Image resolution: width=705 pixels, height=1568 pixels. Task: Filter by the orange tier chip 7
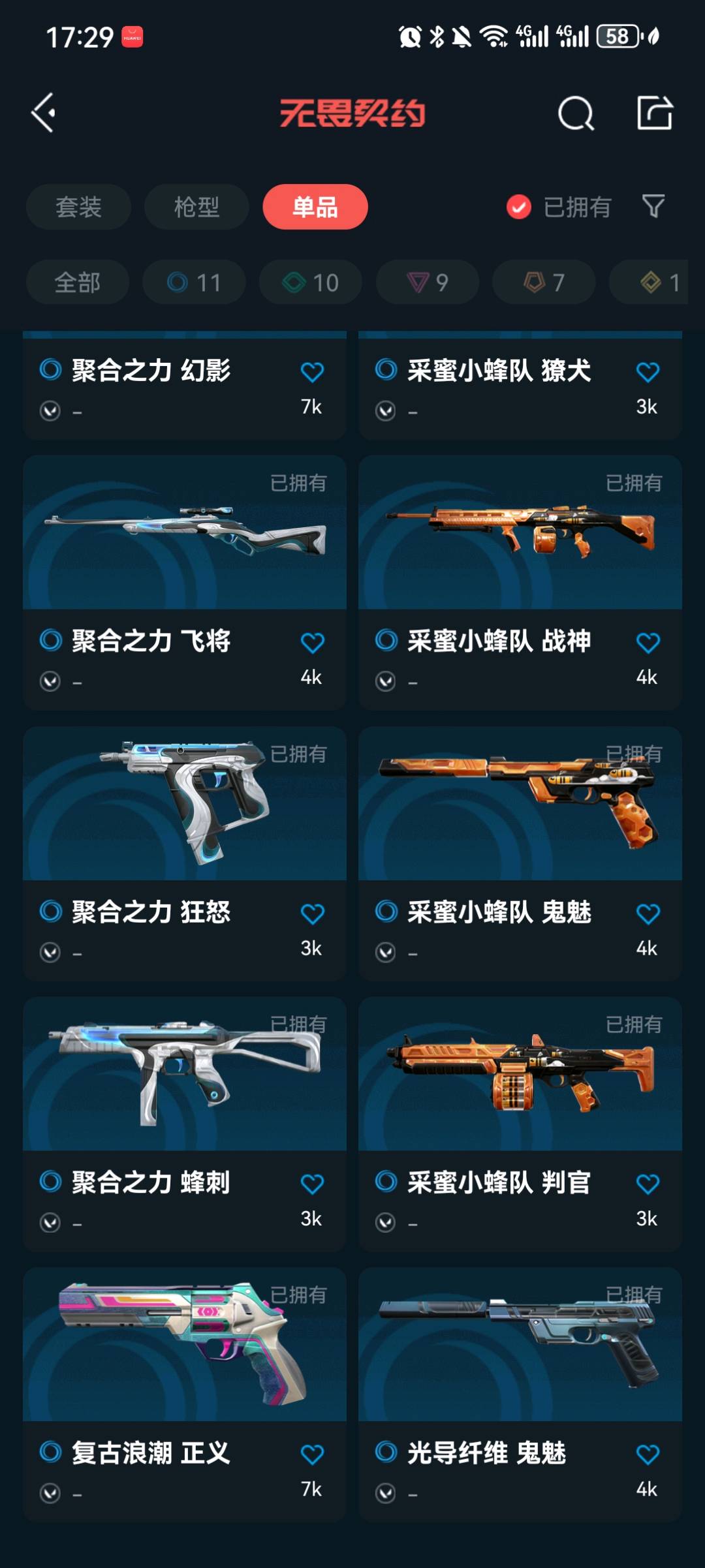[x=543, y=283]
